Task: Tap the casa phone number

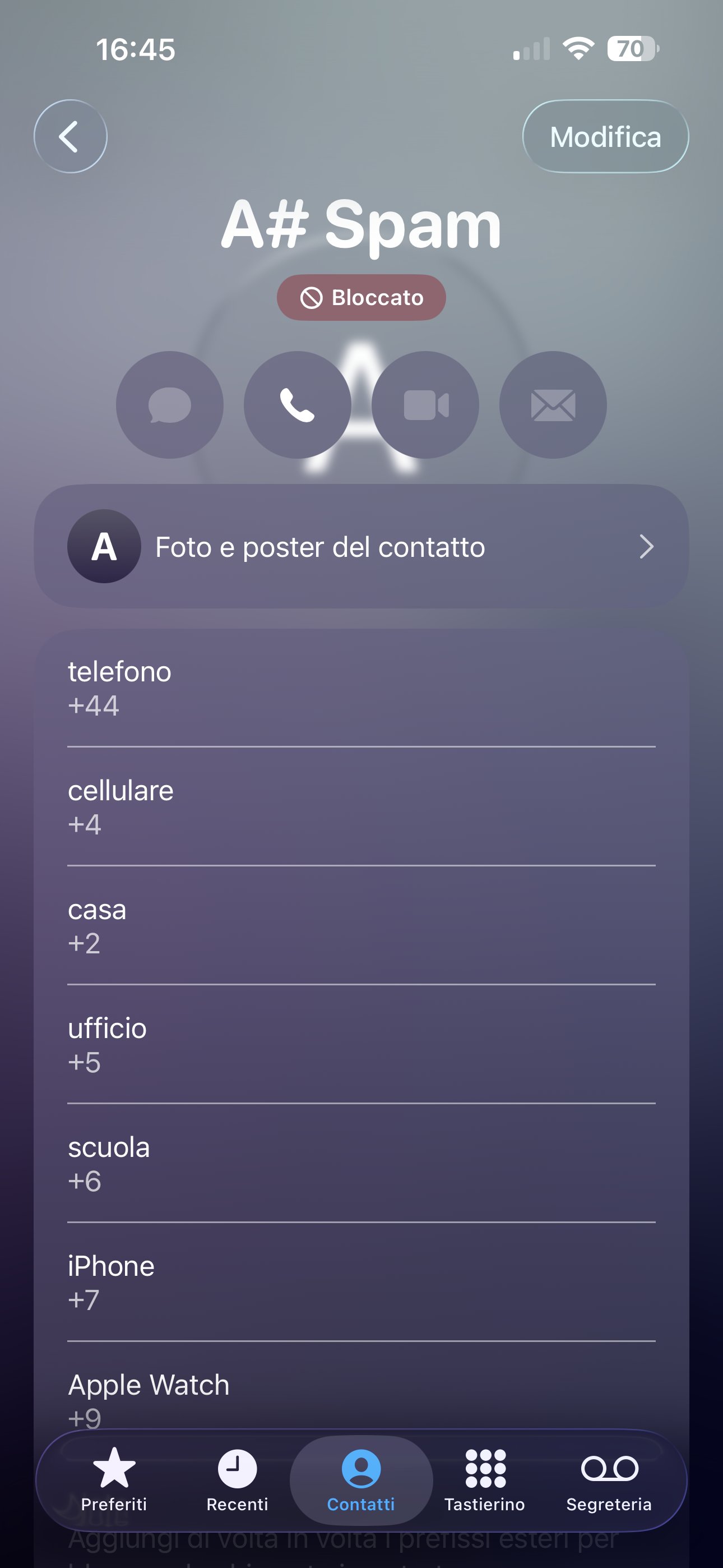Action: (x=361, y=926)
